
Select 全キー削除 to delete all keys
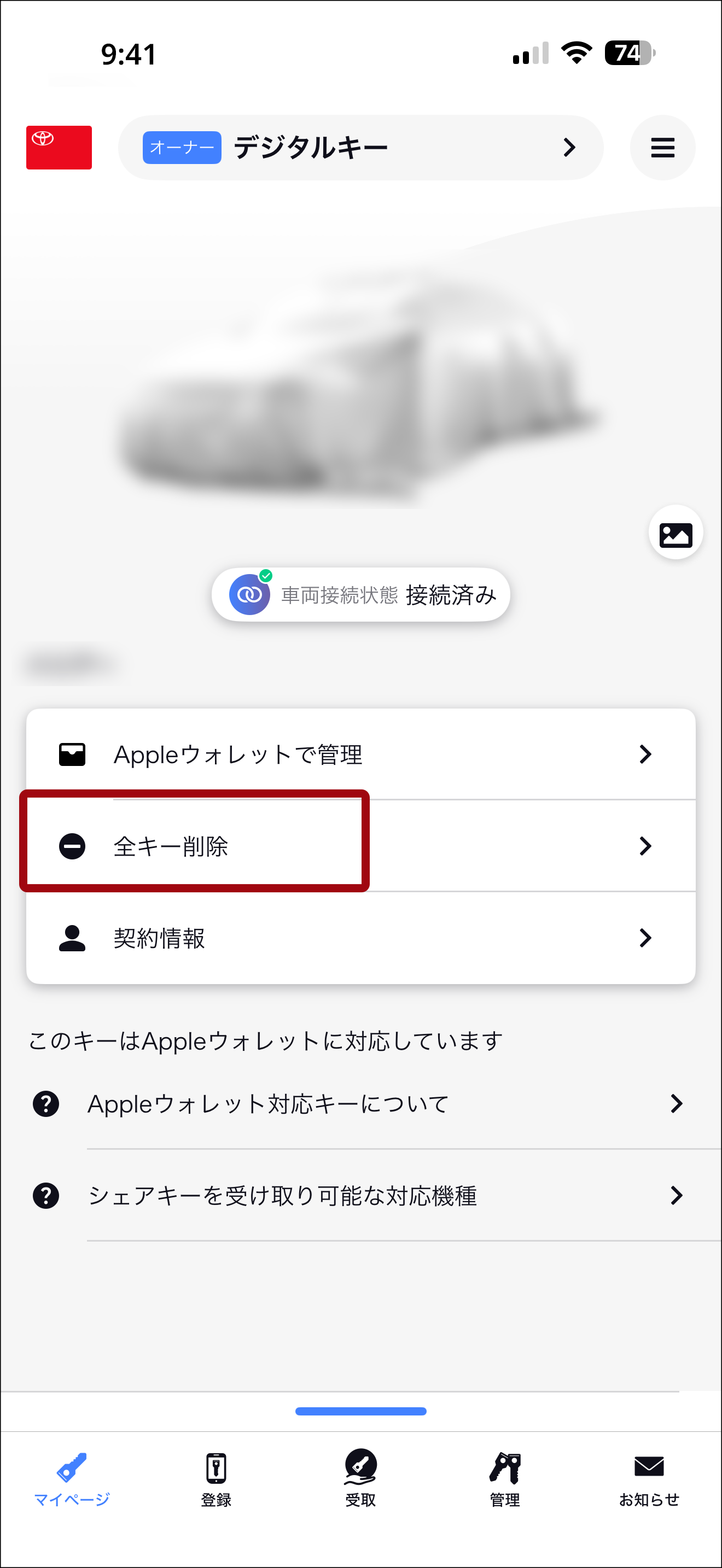360,846
